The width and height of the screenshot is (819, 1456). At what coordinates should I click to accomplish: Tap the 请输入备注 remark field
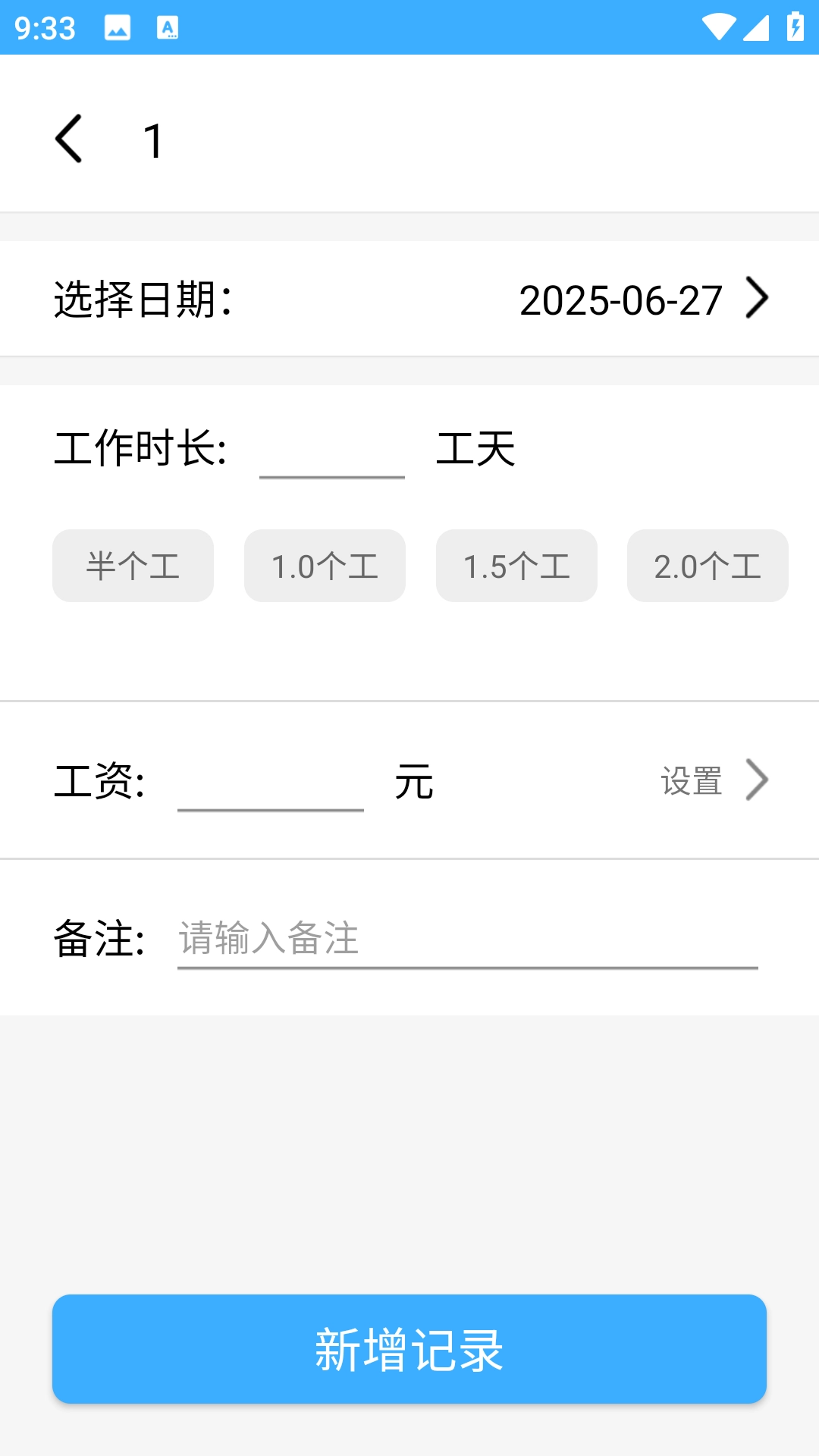467,939
